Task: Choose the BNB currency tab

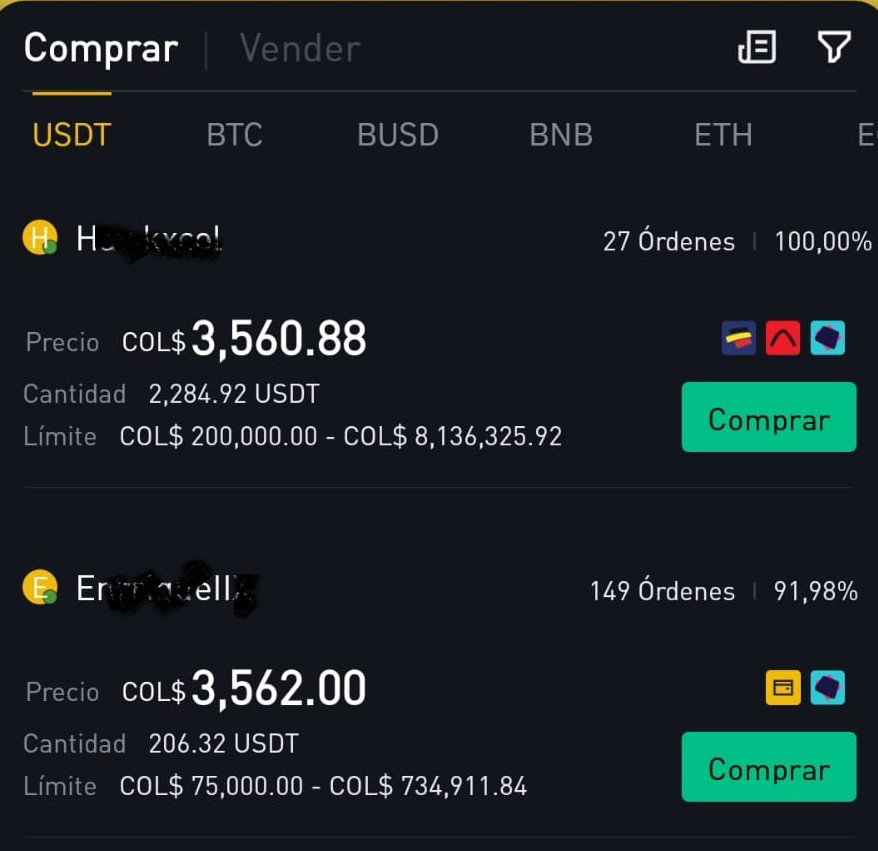Action: click(561, 134)
